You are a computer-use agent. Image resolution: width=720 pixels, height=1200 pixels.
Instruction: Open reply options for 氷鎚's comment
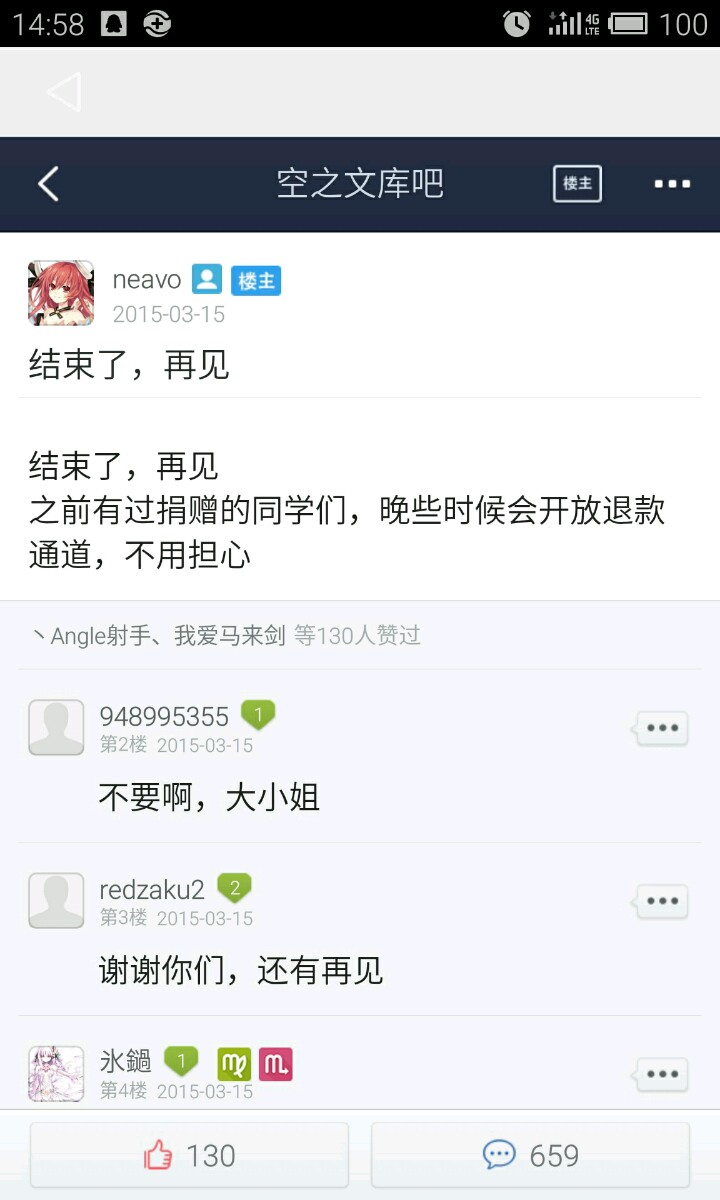click(662, 1074)
